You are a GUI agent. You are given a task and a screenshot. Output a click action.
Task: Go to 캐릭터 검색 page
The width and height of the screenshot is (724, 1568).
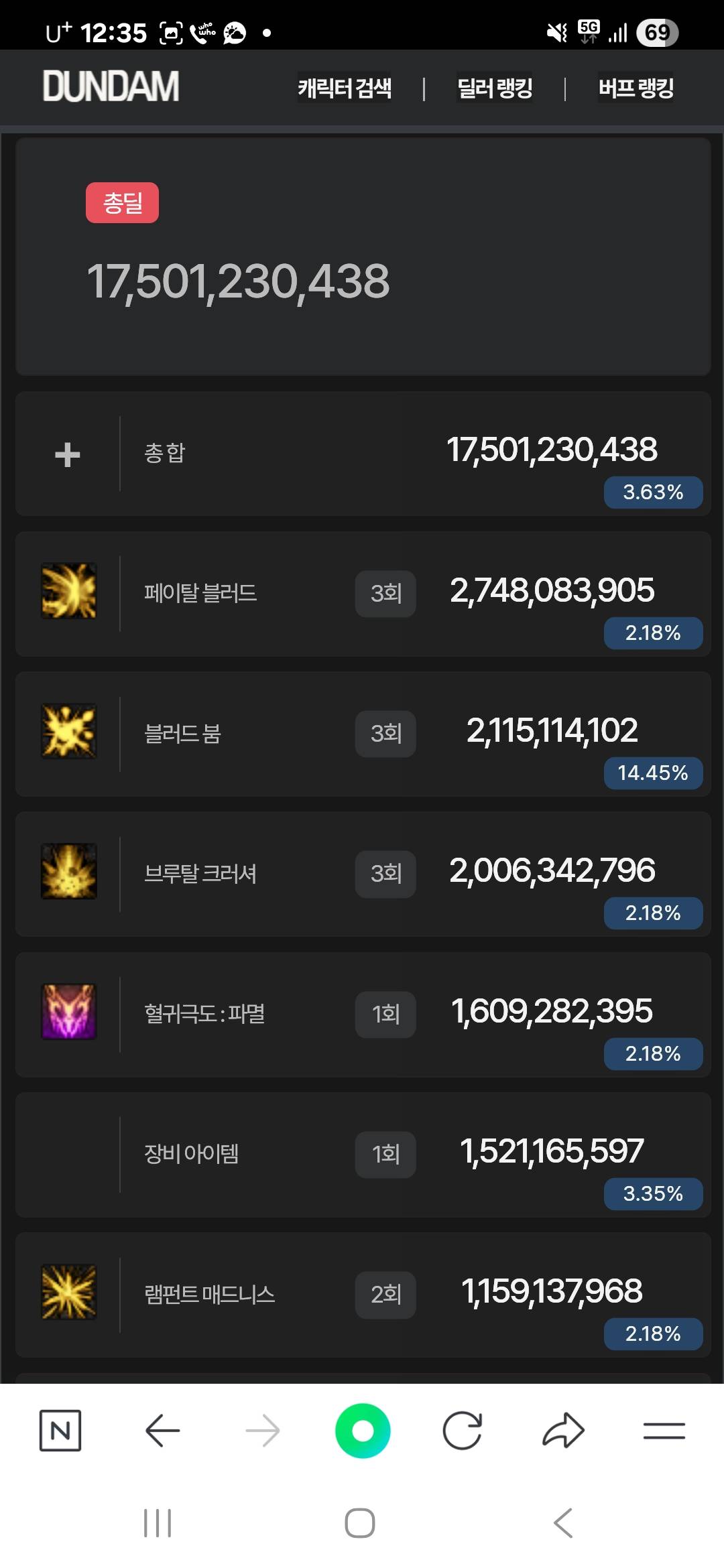pyautogui.click(x=345, y=88)
